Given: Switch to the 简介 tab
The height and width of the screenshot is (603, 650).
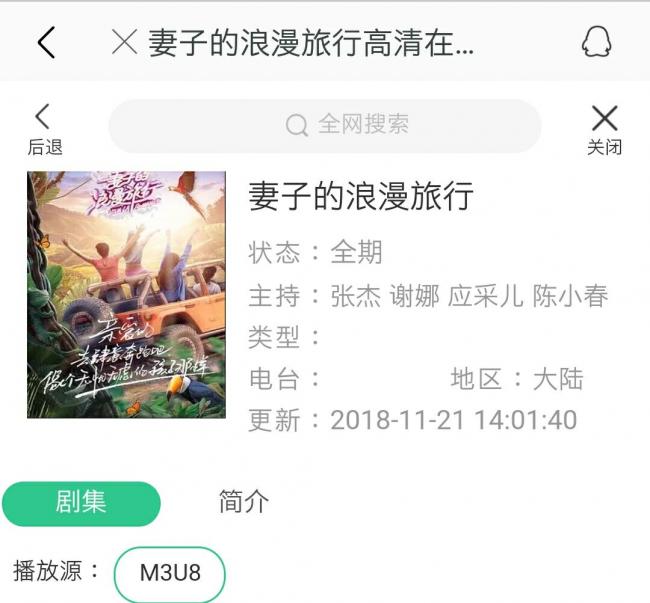Looking at the screenshot, I should coord(243,503).
